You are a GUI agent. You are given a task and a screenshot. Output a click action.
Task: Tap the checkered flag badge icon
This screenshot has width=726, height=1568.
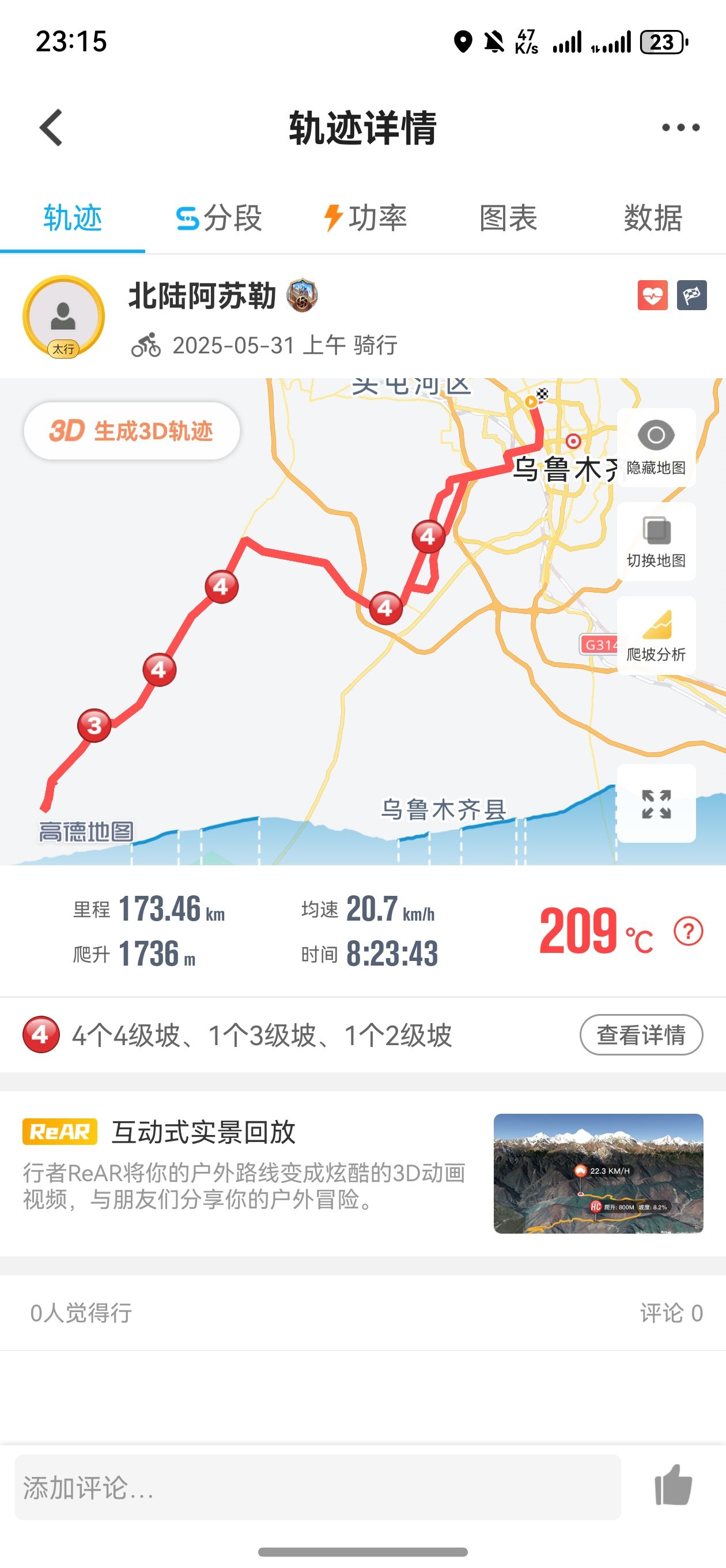tap(692, 295)
